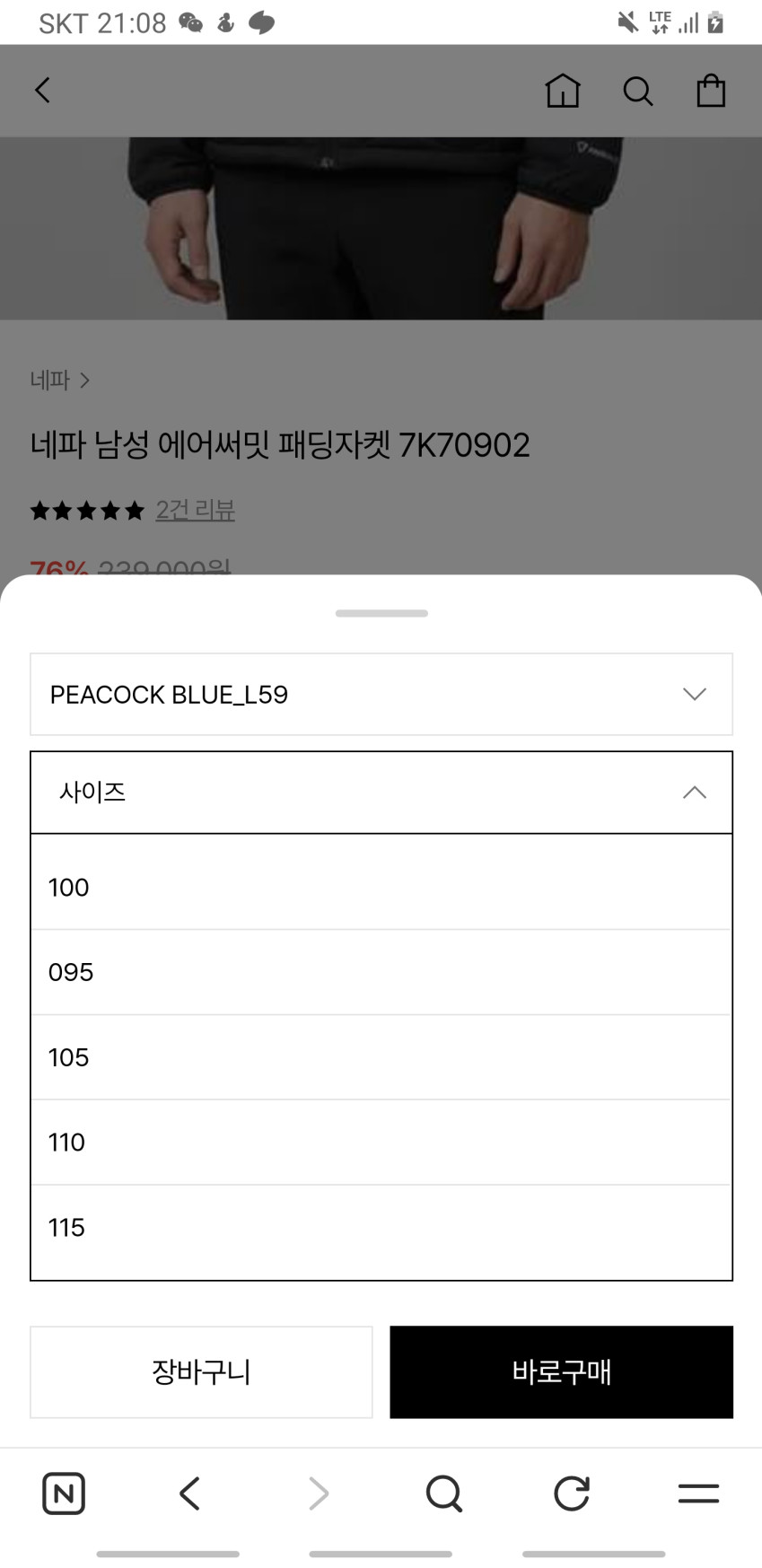Pick size 105
Viewport: 762px width, 1568px height.
point(381,1057)
